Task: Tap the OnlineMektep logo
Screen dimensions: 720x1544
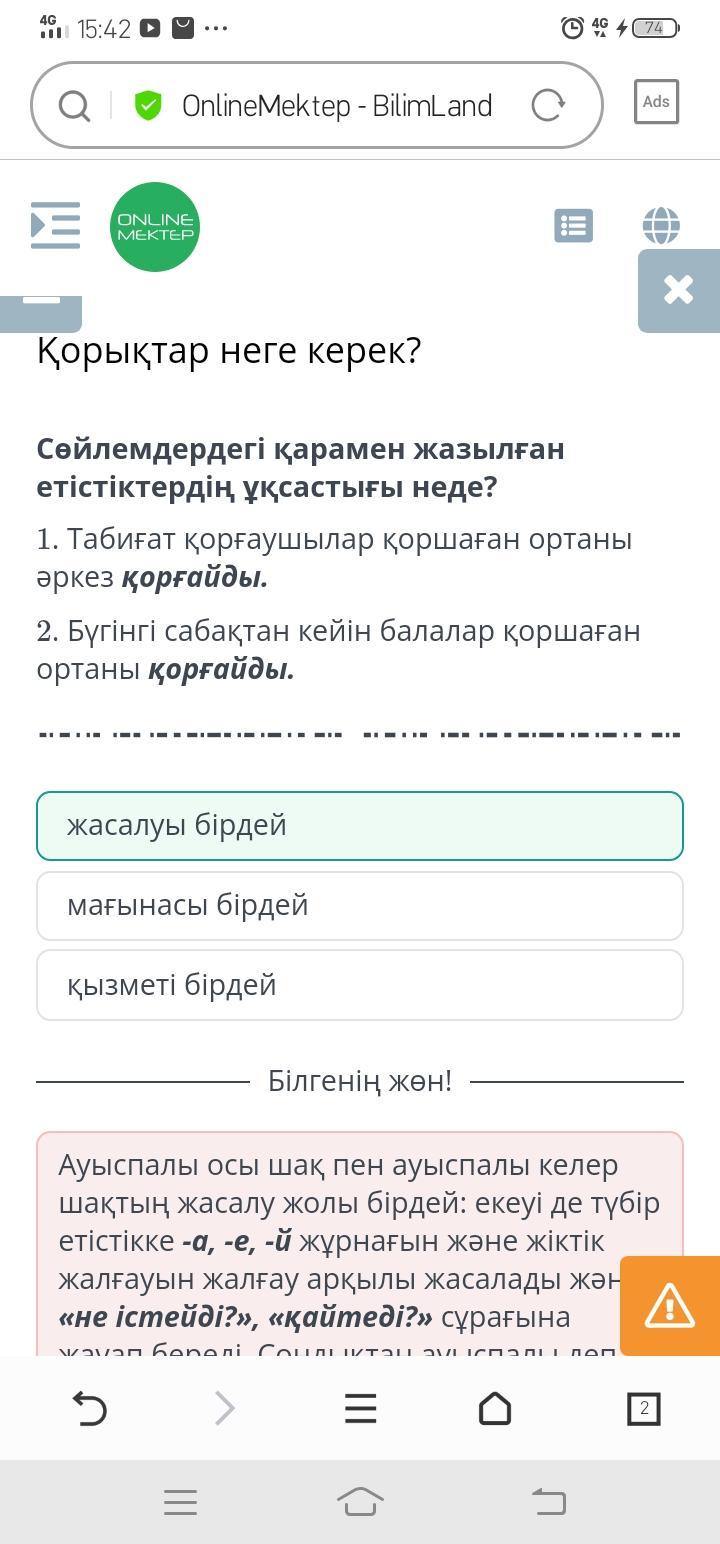Action: tap(155, 227)
